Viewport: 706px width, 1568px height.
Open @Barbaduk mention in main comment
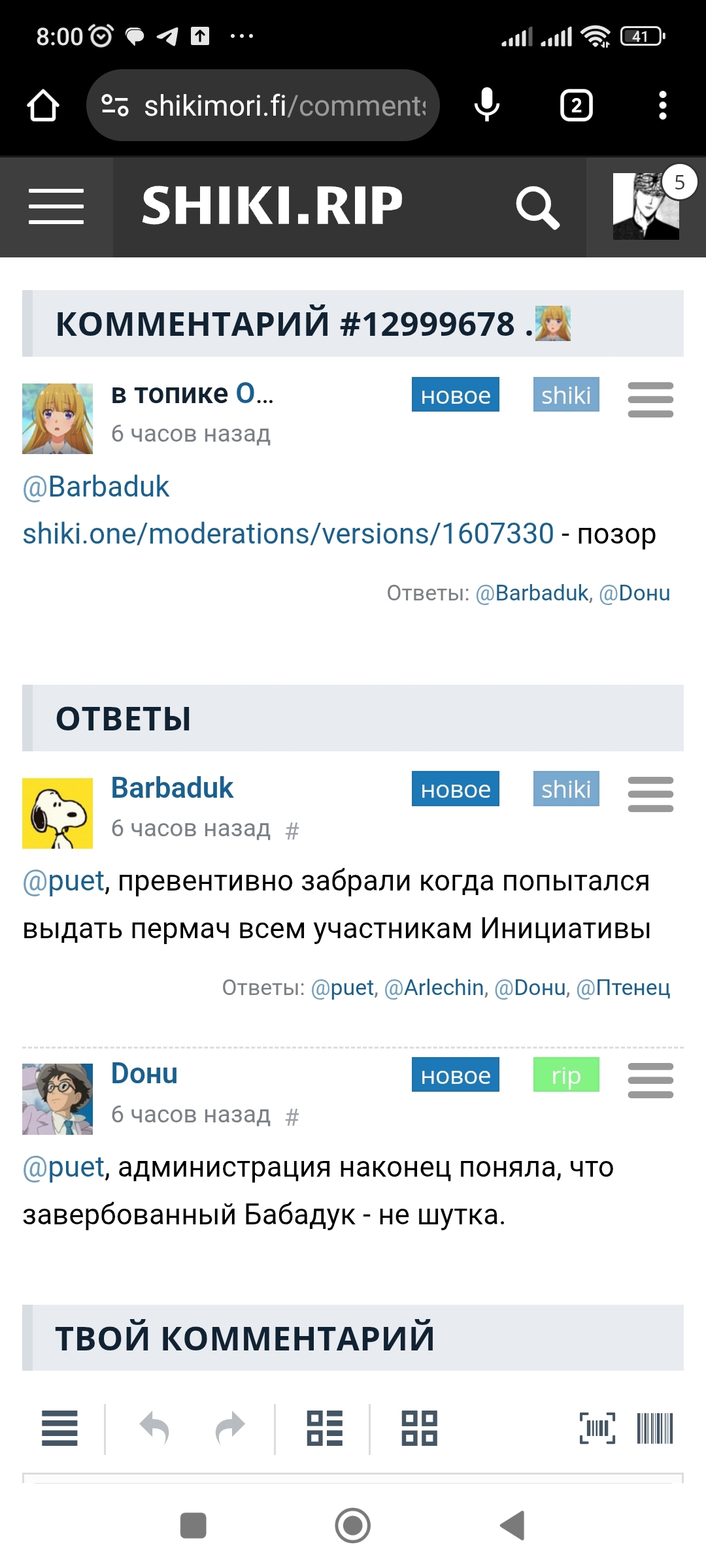[96, 487]
